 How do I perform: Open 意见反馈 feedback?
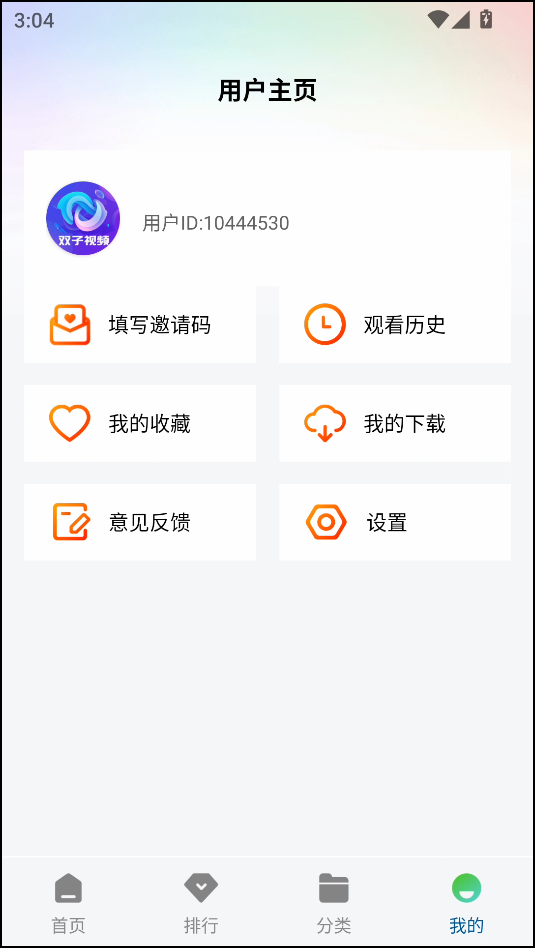[x=140, y=522]
